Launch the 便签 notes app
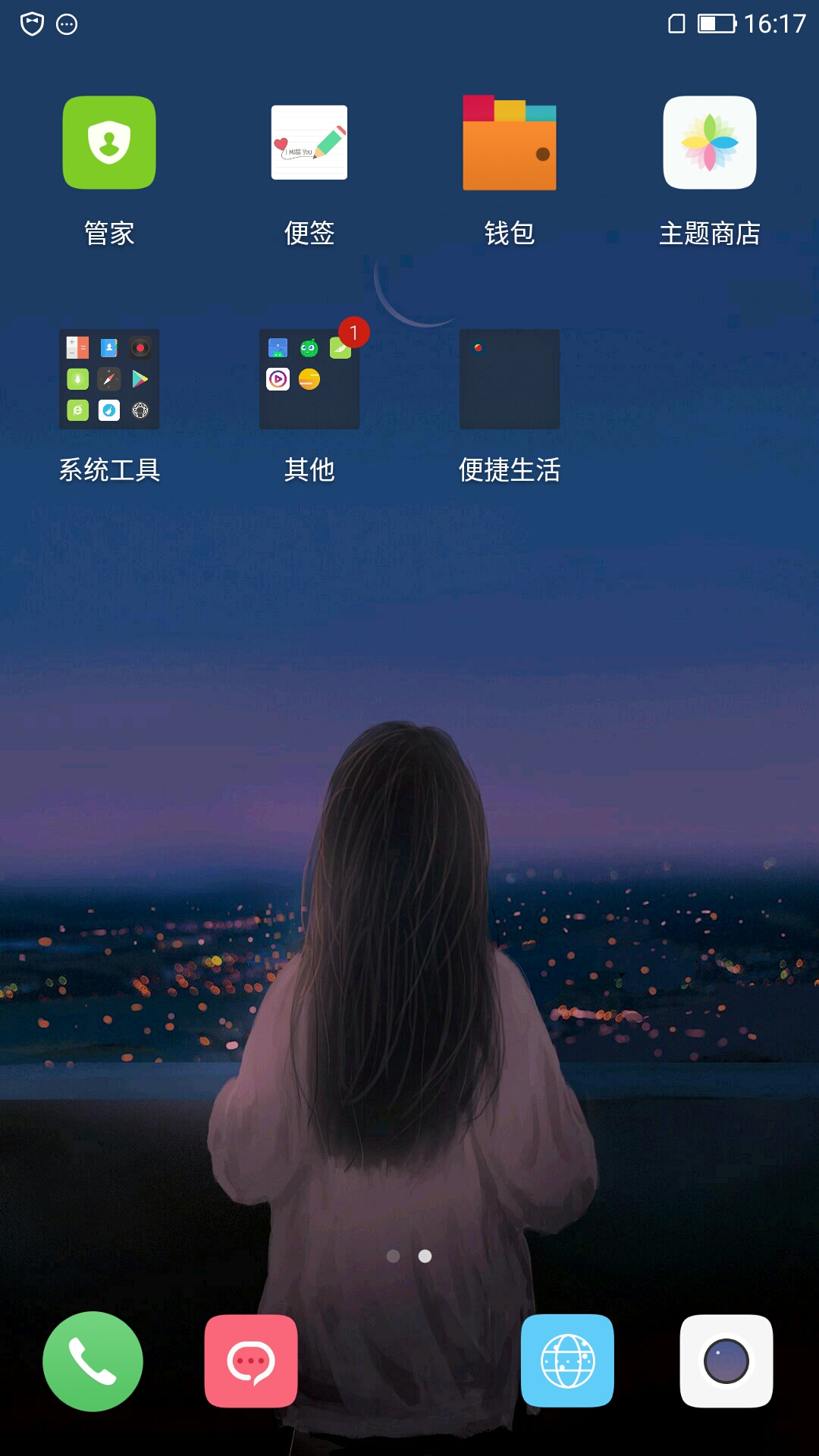 pyautogui.click(x=309, y=143)
